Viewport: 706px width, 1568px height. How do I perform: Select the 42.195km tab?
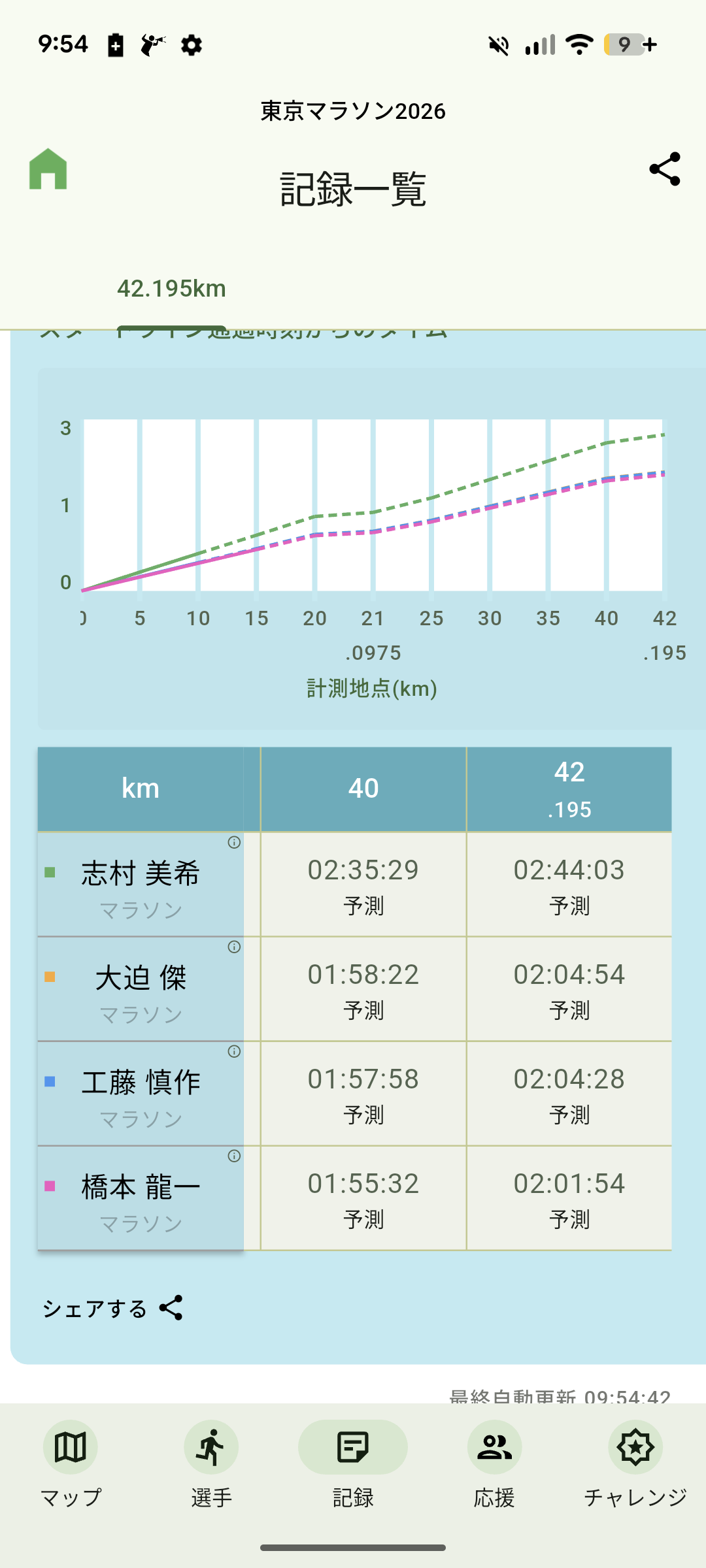click(x=171, y=289)
